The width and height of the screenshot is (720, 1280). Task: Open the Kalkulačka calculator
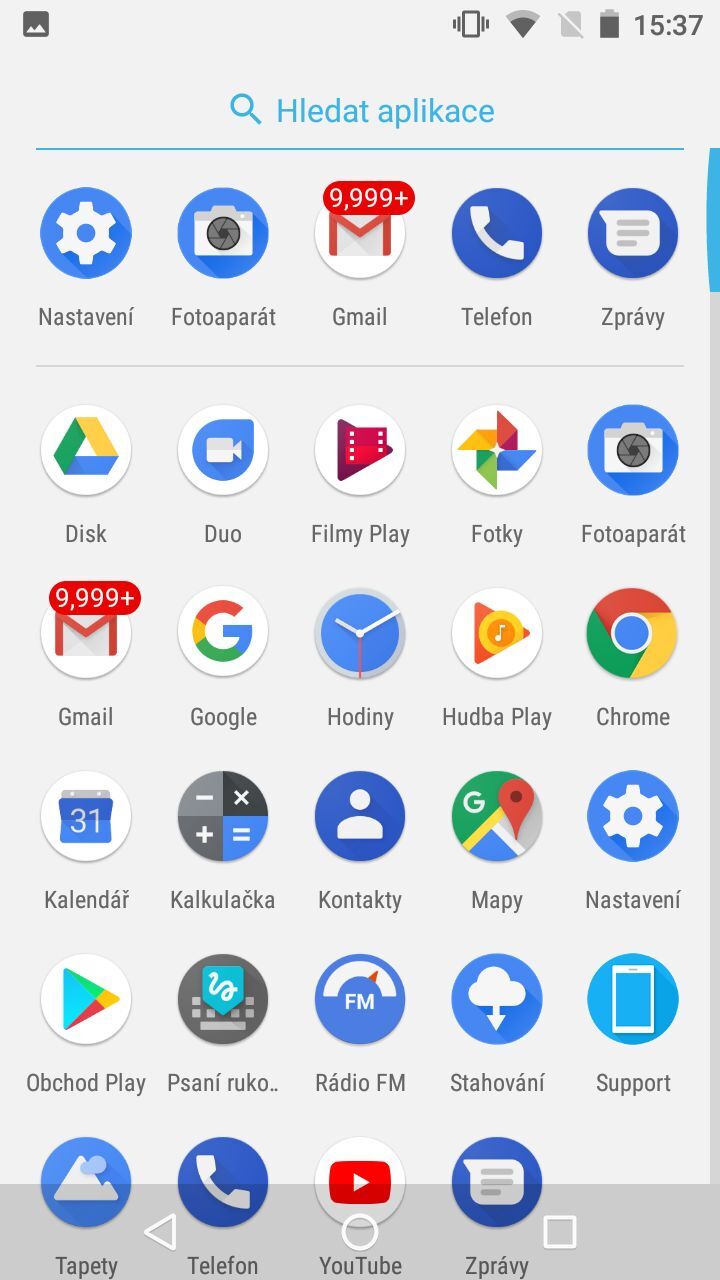point(222,816)
